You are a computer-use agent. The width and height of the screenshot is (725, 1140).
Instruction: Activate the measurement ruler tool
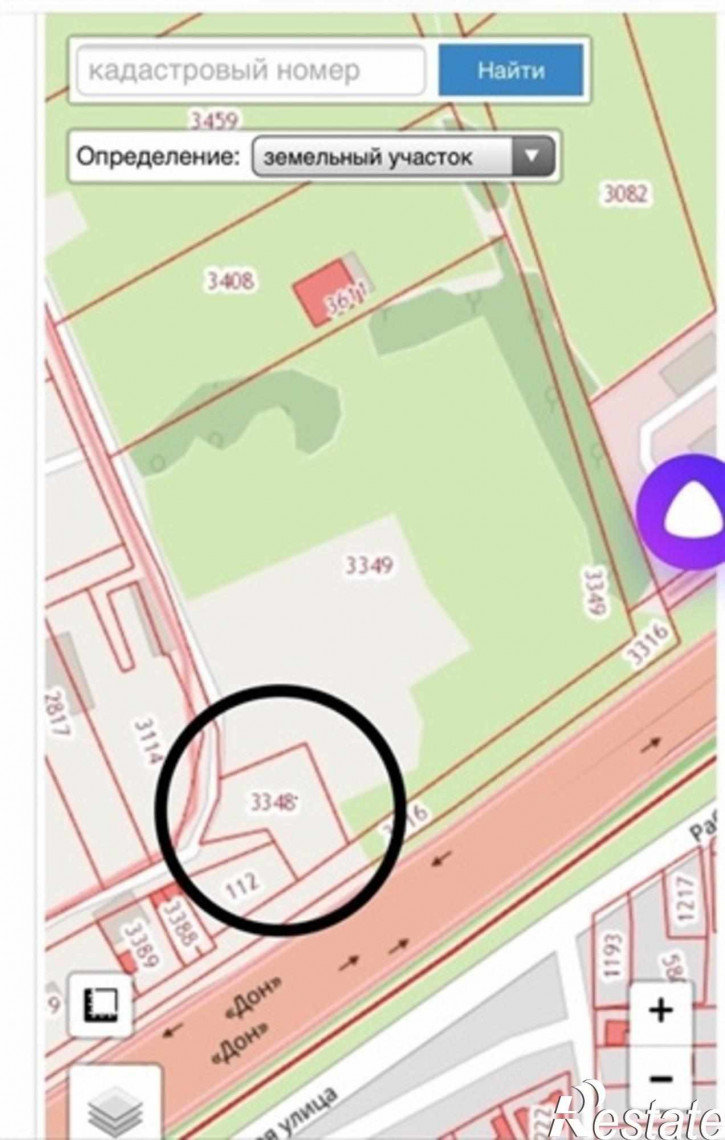(x=102, y=1004)
